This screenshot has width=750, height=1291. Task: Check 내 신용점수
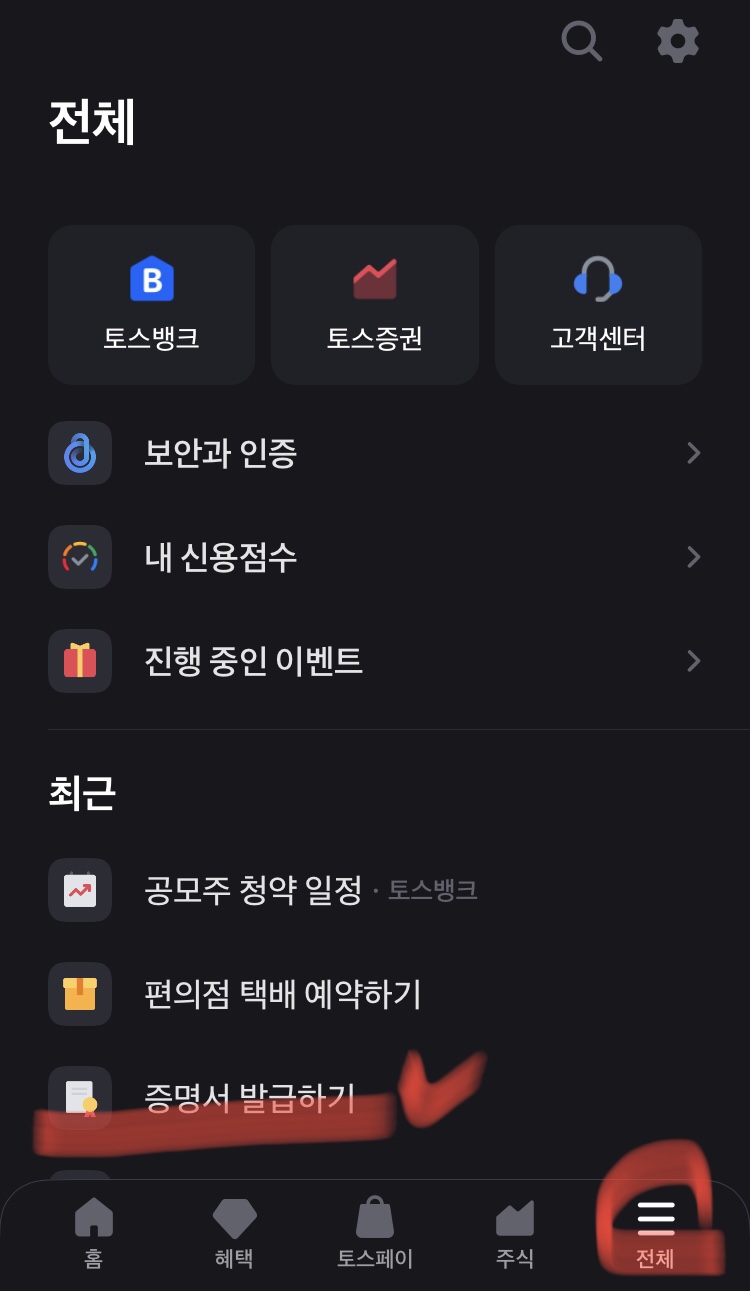(x=375, y=557)
